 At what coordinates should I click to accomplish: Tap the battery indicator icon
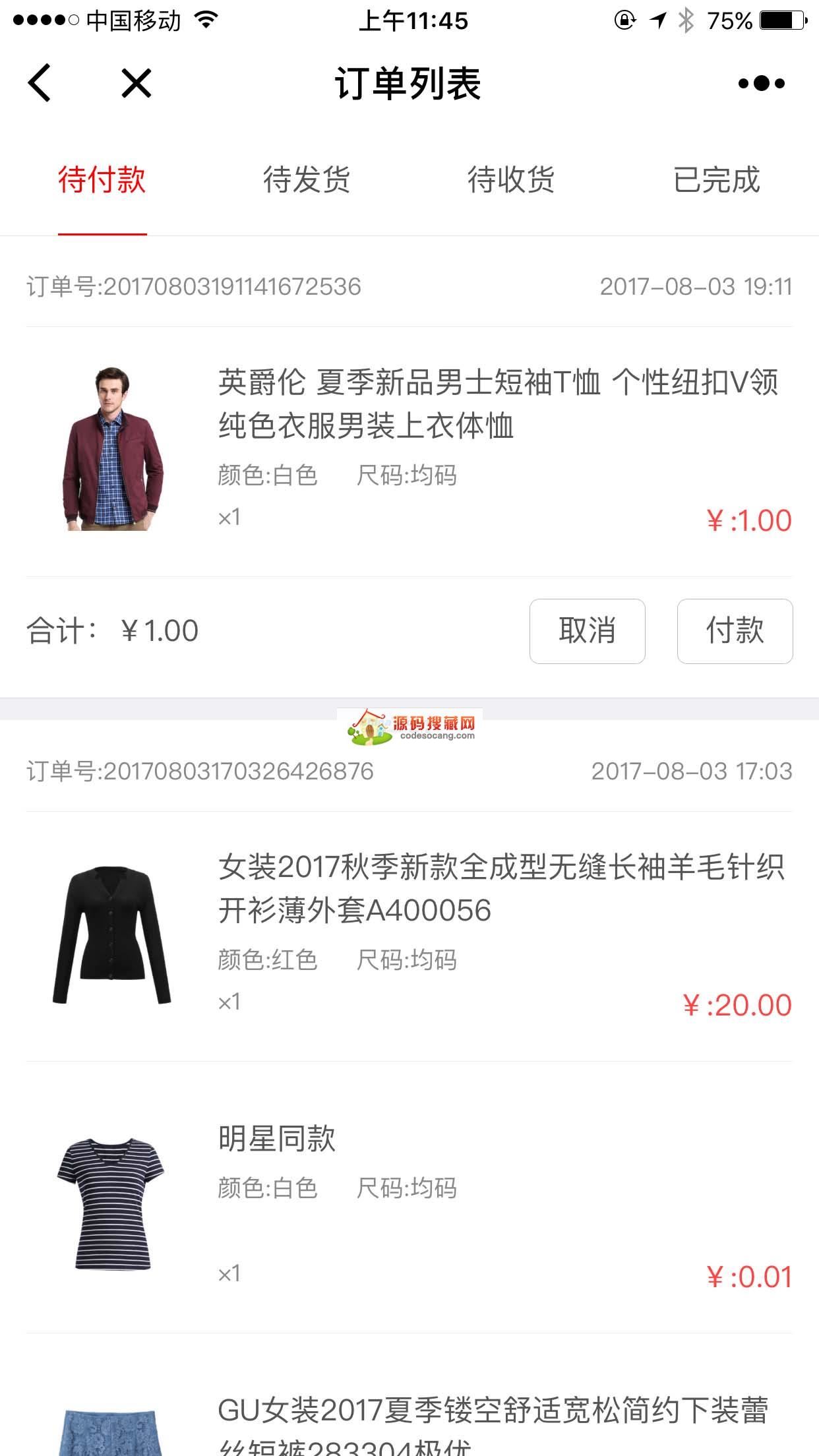[x=781, y=20]
